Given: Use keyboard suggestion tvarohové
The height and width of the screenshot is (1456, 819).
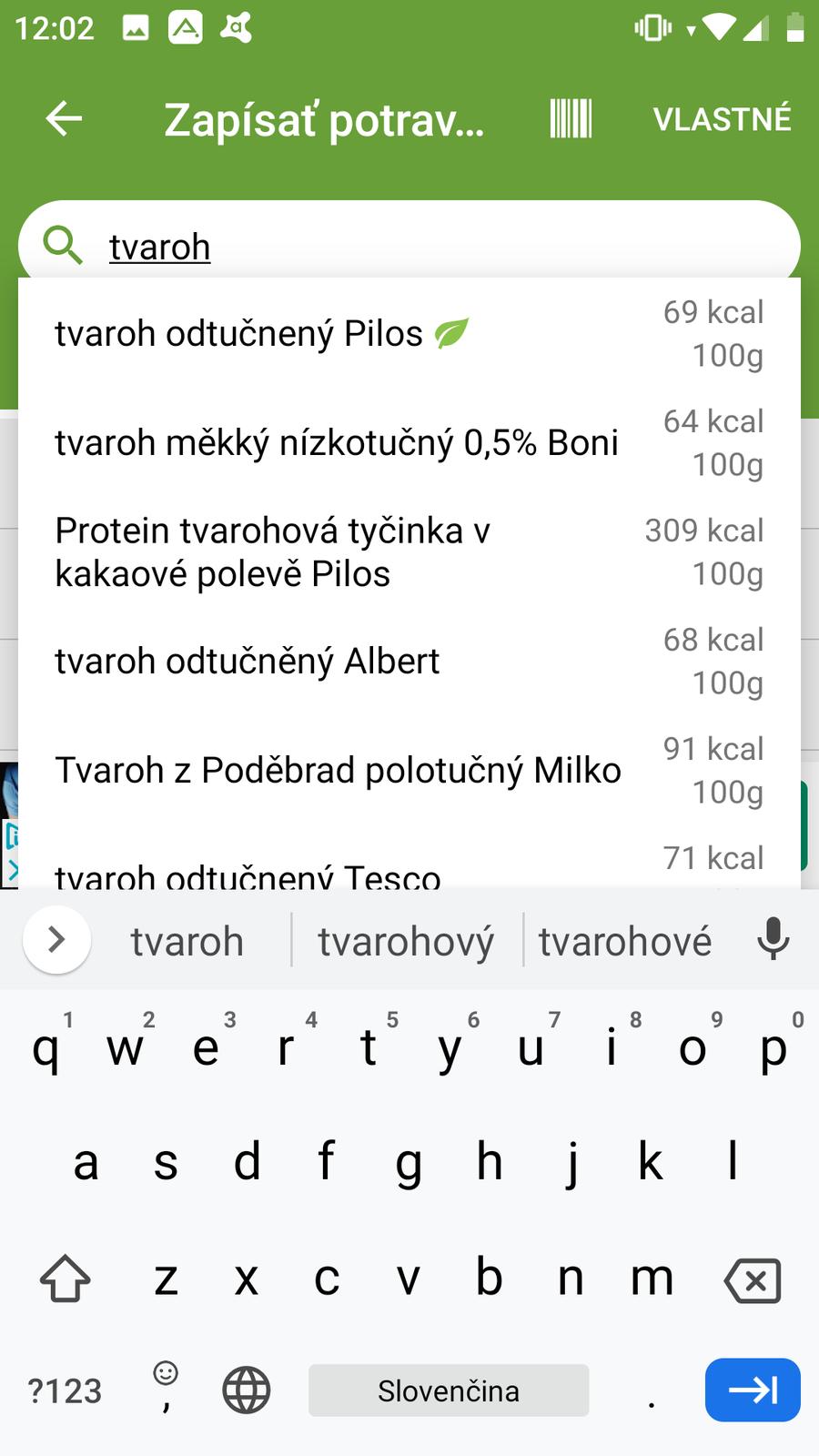Looking at the screenshot, I should click(625, 941).
